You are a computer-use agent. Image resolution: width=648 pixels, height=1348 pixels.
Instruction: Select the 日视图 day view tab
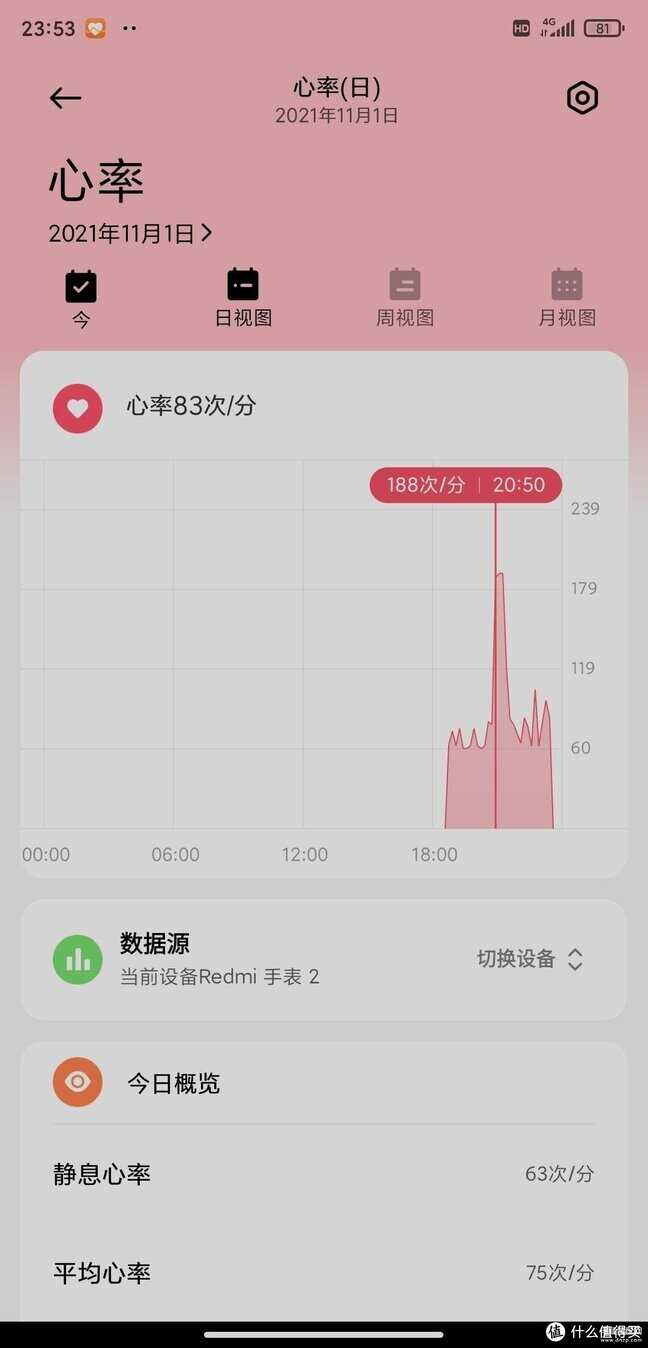(x=243, y=299)
